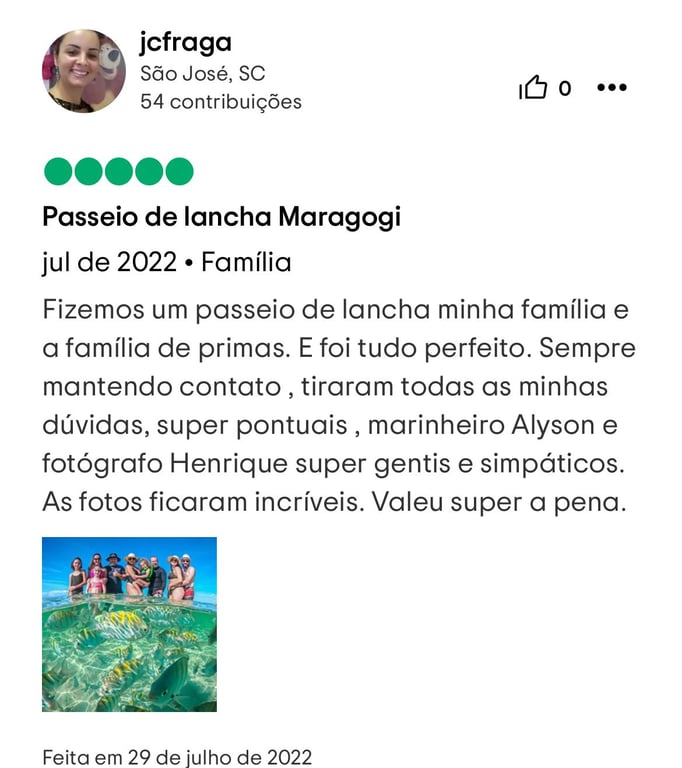Like jcfraga's review with thumbs up
The image size is (682, 768).
[x=533, y=89]
